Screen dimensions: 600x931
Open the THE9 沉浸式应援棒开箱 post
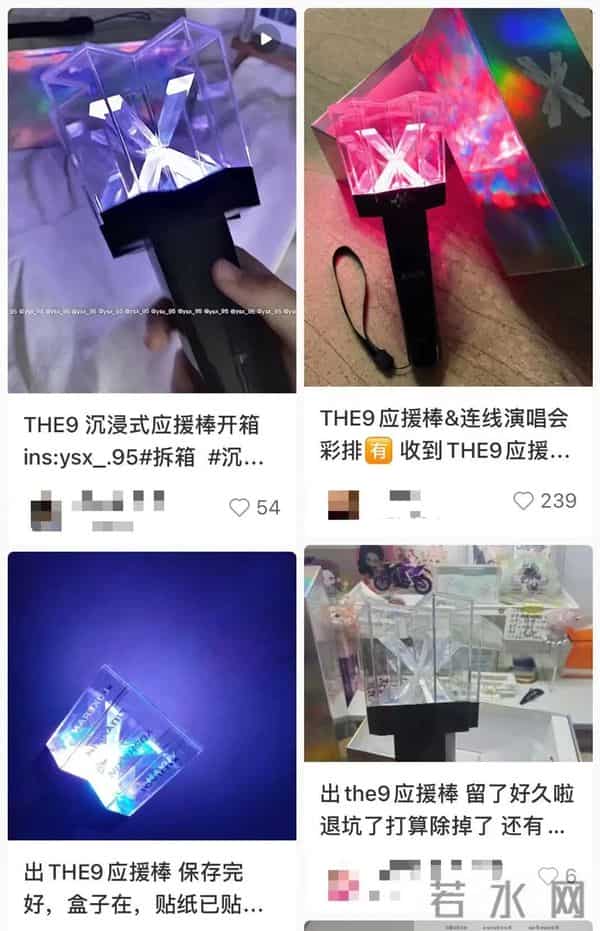point(152,200)
